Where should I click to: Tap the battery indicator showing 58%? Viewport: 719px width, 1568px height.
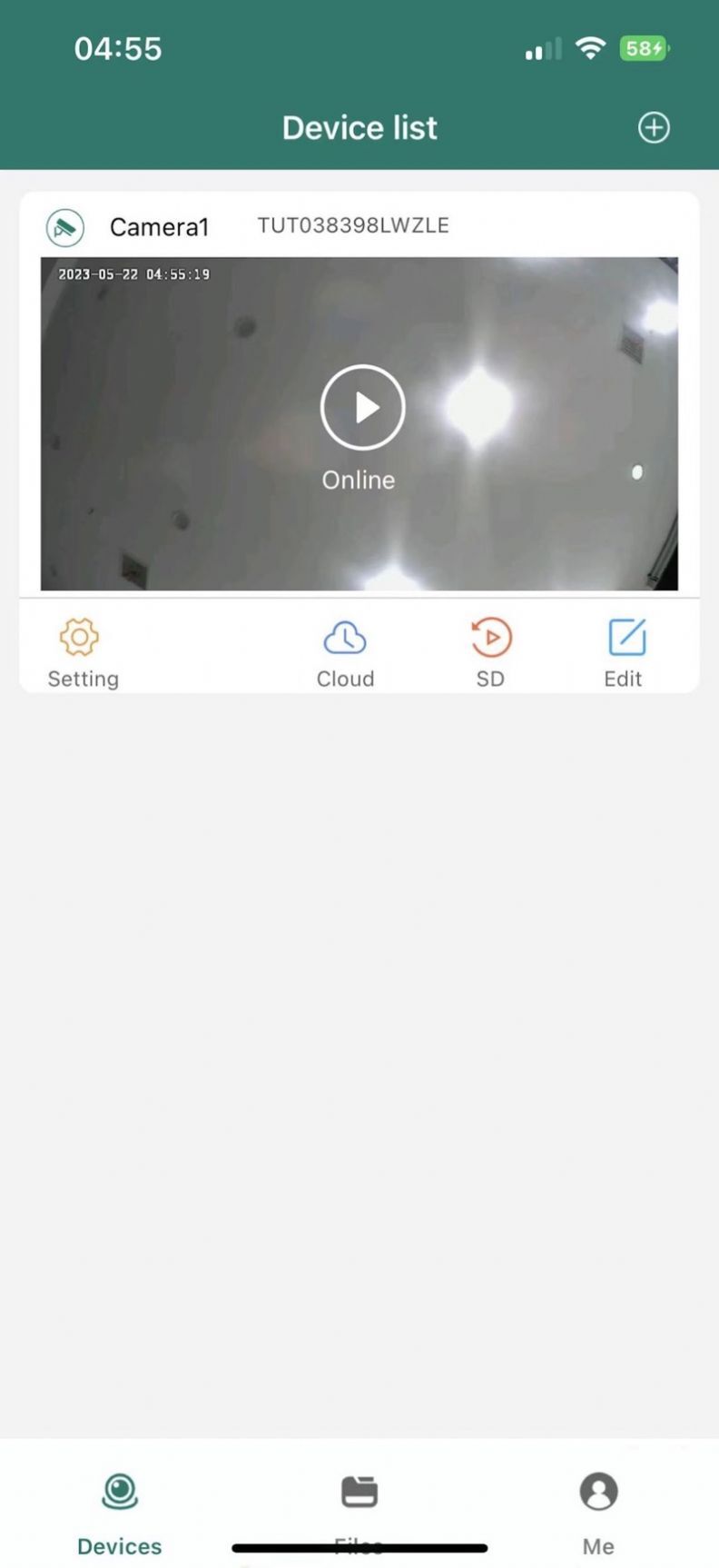(x=644, y=48)
